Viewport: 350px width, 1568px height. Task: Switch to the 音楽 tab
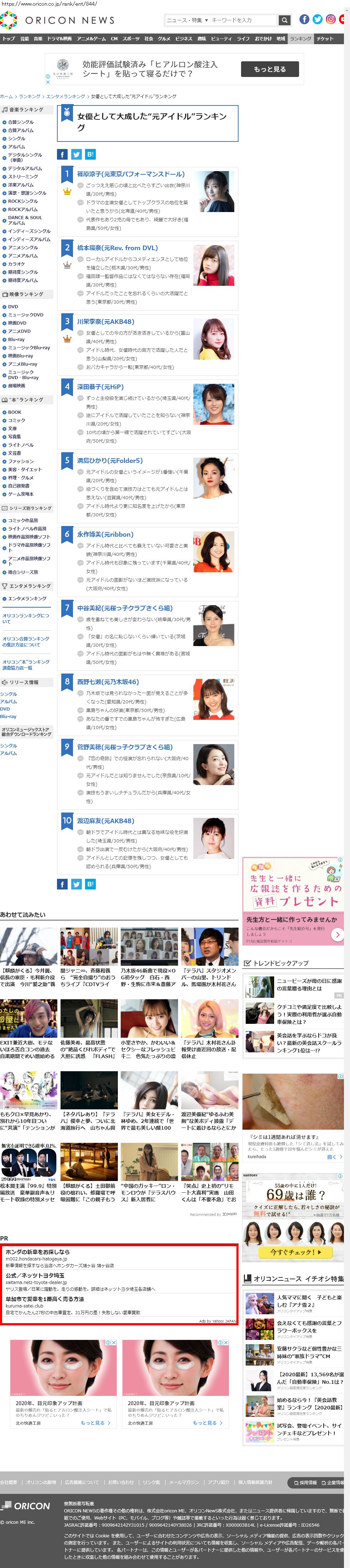[x=38, y=39]
